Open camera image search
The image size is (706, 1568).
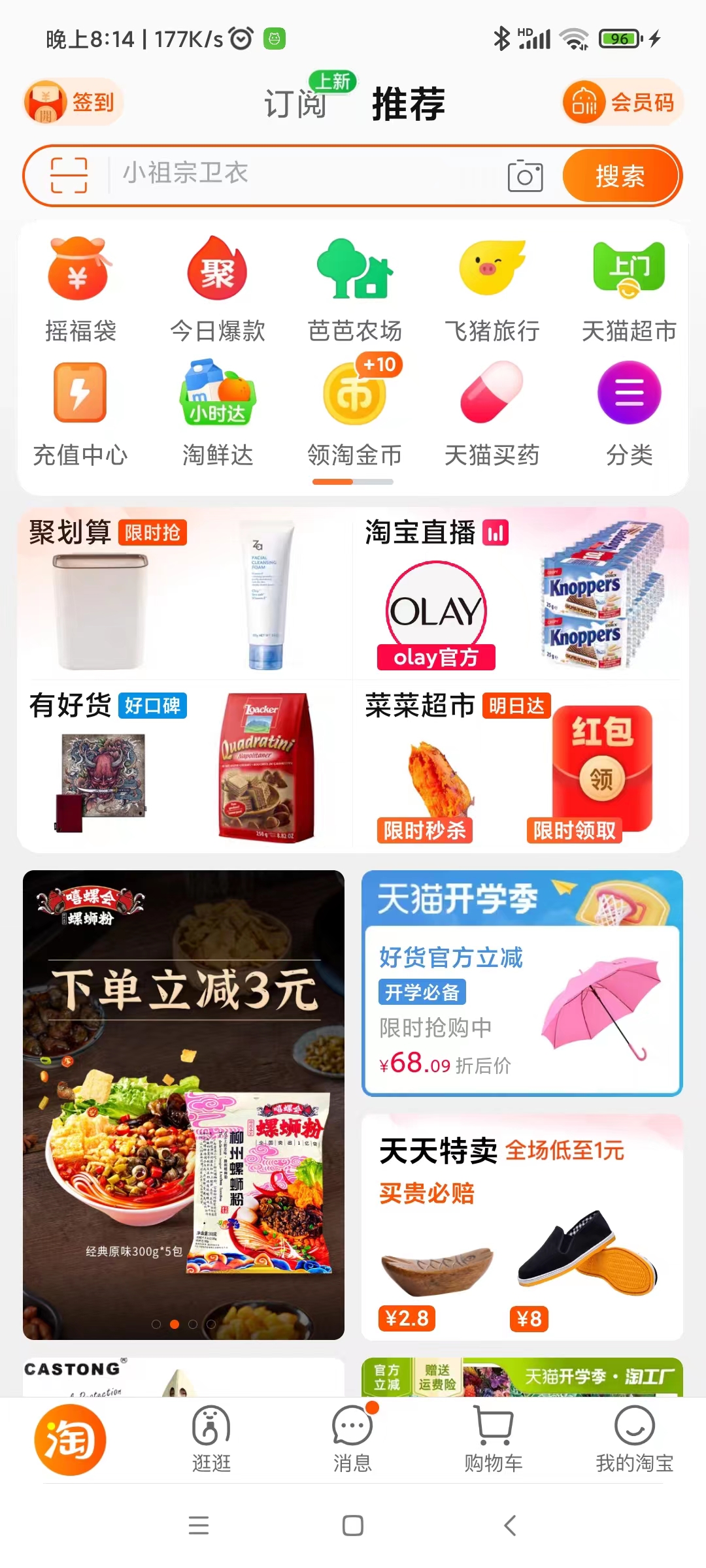pos(525,176)
